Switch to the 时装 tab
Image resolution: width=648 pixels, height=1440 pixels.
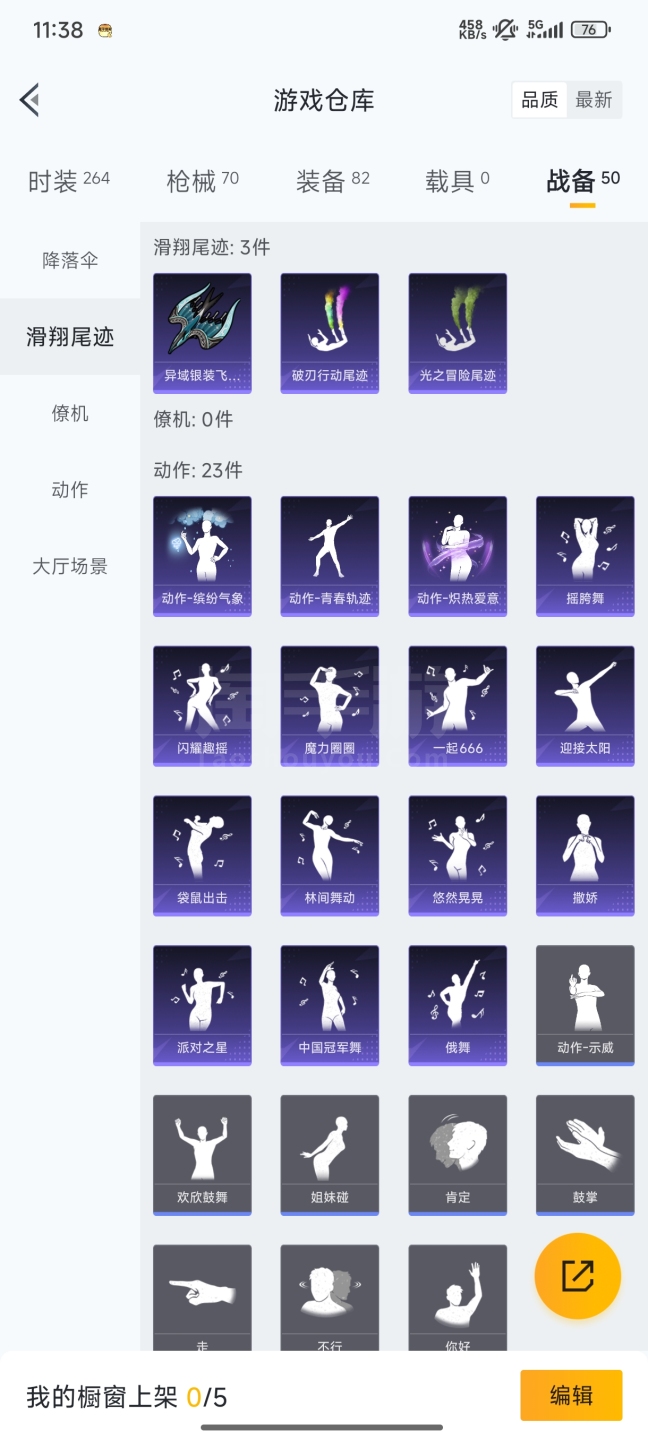point(68,181)
